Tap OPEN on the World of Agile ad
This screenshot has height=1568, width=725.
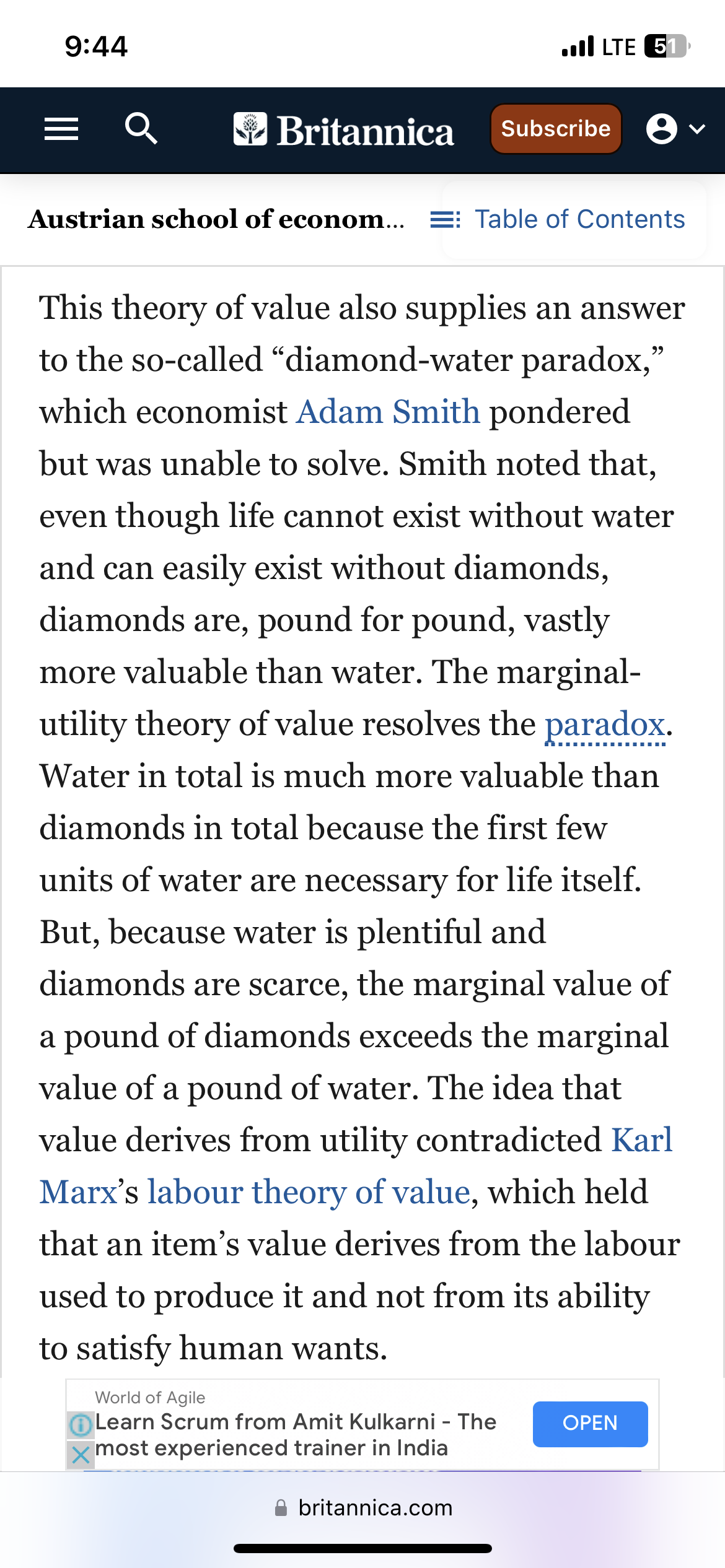pyautogui.click(x=590, y=1424)
